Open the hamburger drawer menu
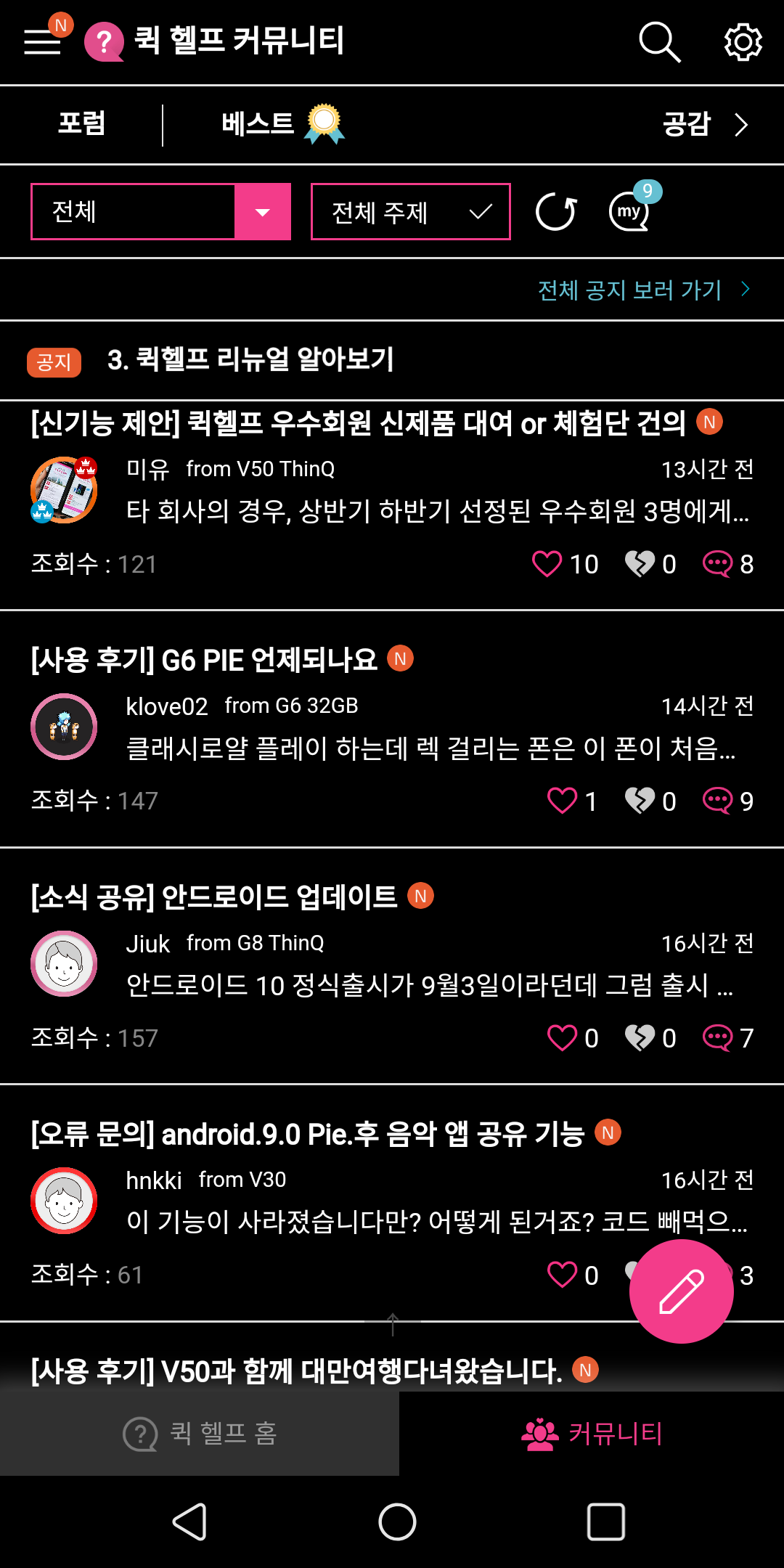The image size is (784, 1568). point(42,41)
